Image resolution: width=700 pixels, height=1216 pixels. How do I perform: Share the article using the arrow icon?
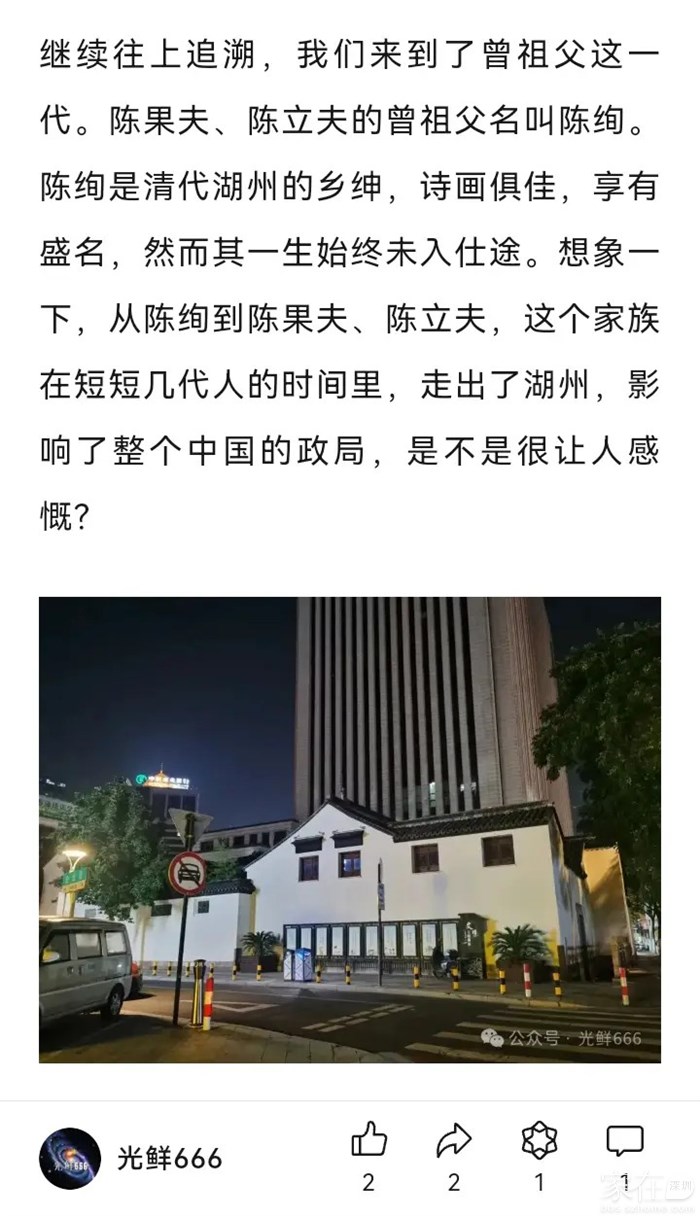coord(453,1140)
